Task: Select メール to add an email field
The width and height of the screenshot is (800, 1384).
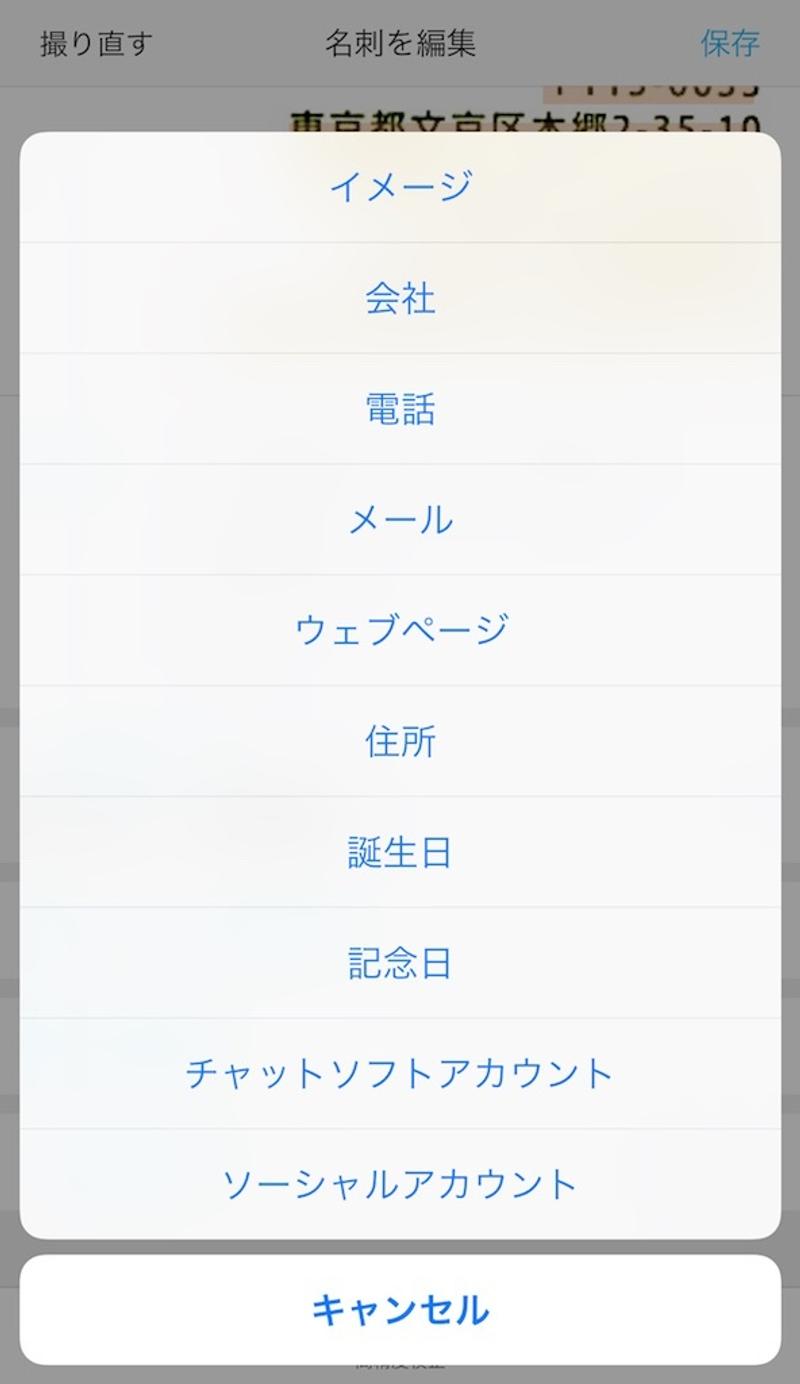Action: point(400,518)
